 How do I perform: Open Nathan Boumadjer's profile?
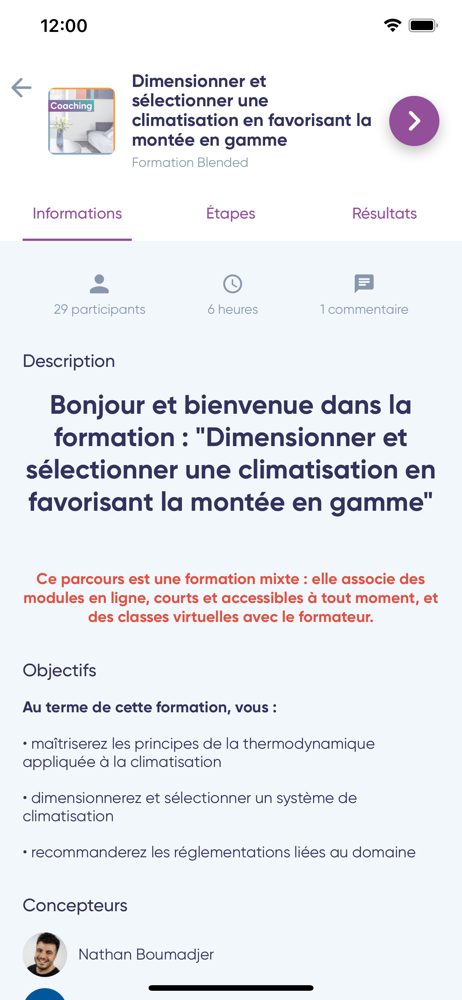119,954
